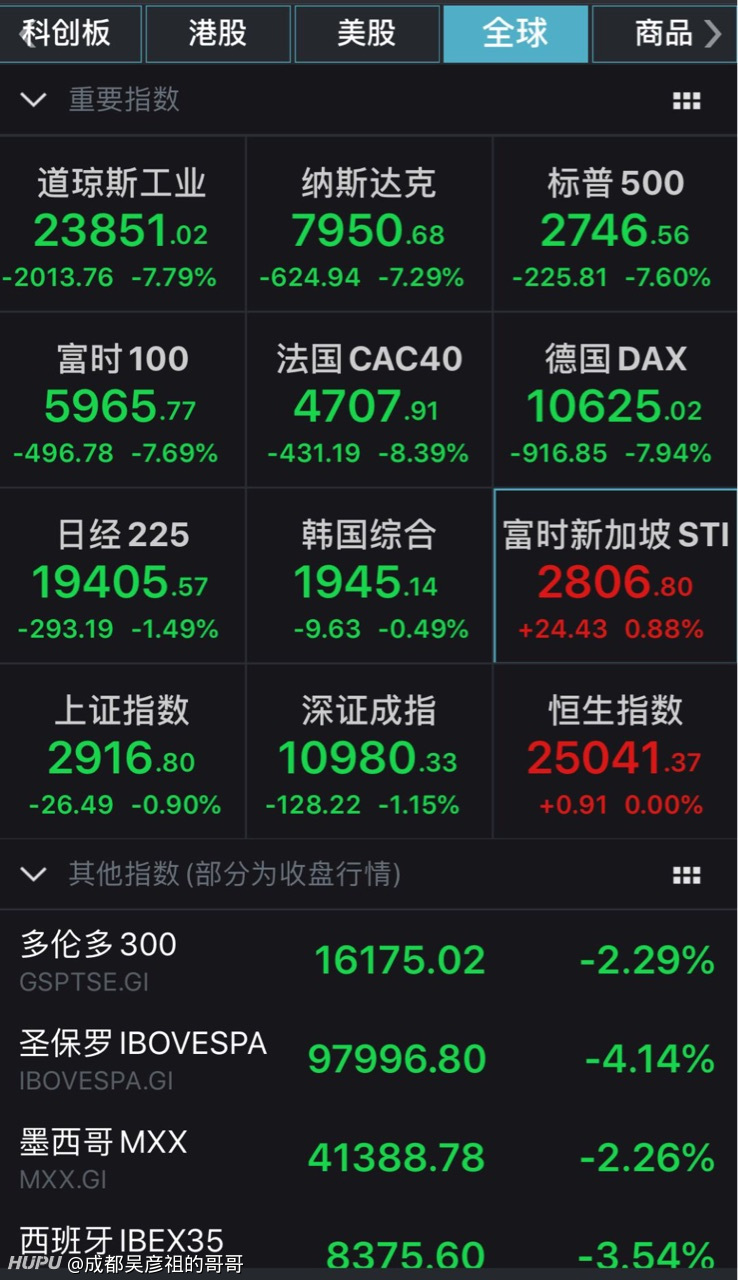Screen dimensions: 738x1280
Task: View the 标普 500 index card
Action: [x=616, y=225]
